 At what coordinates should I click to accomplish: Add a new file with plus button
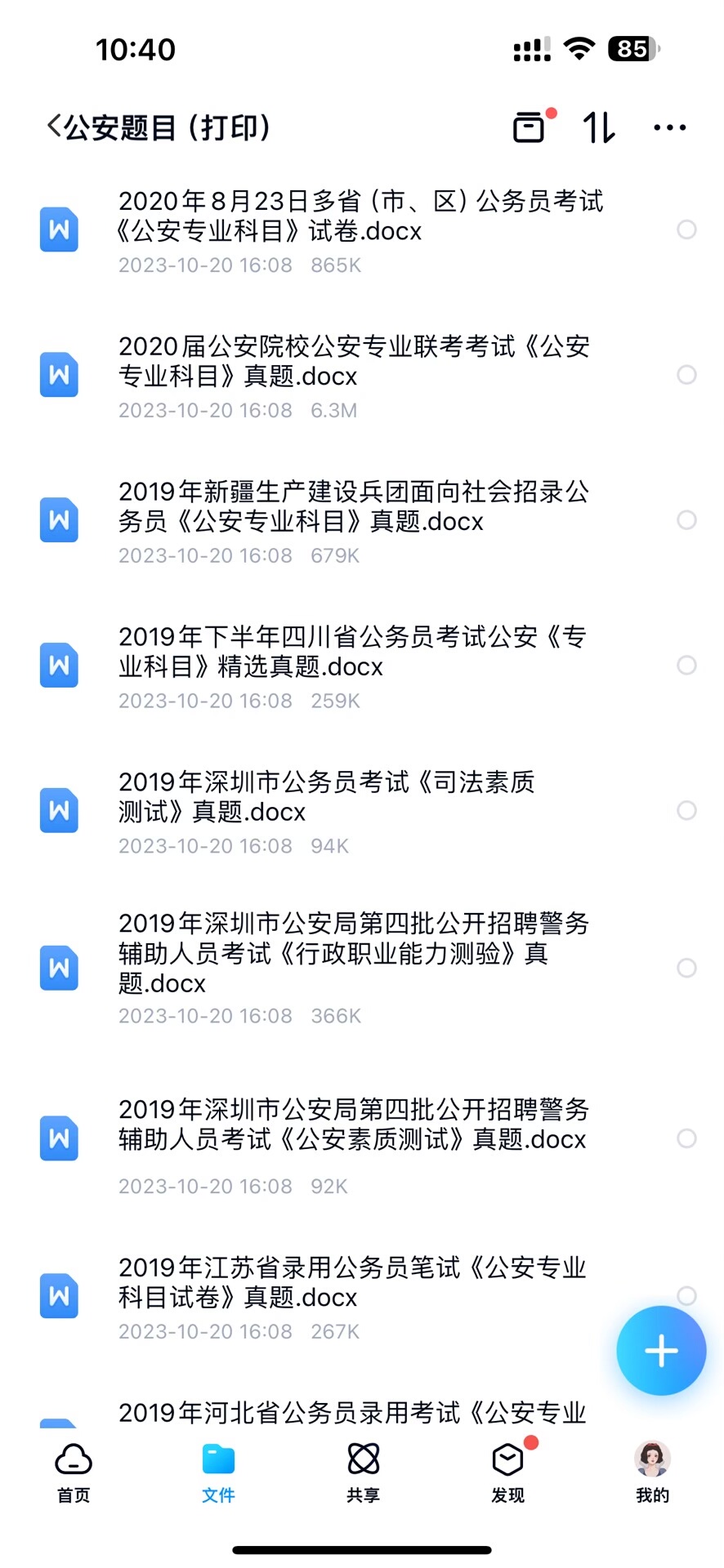661,1351
